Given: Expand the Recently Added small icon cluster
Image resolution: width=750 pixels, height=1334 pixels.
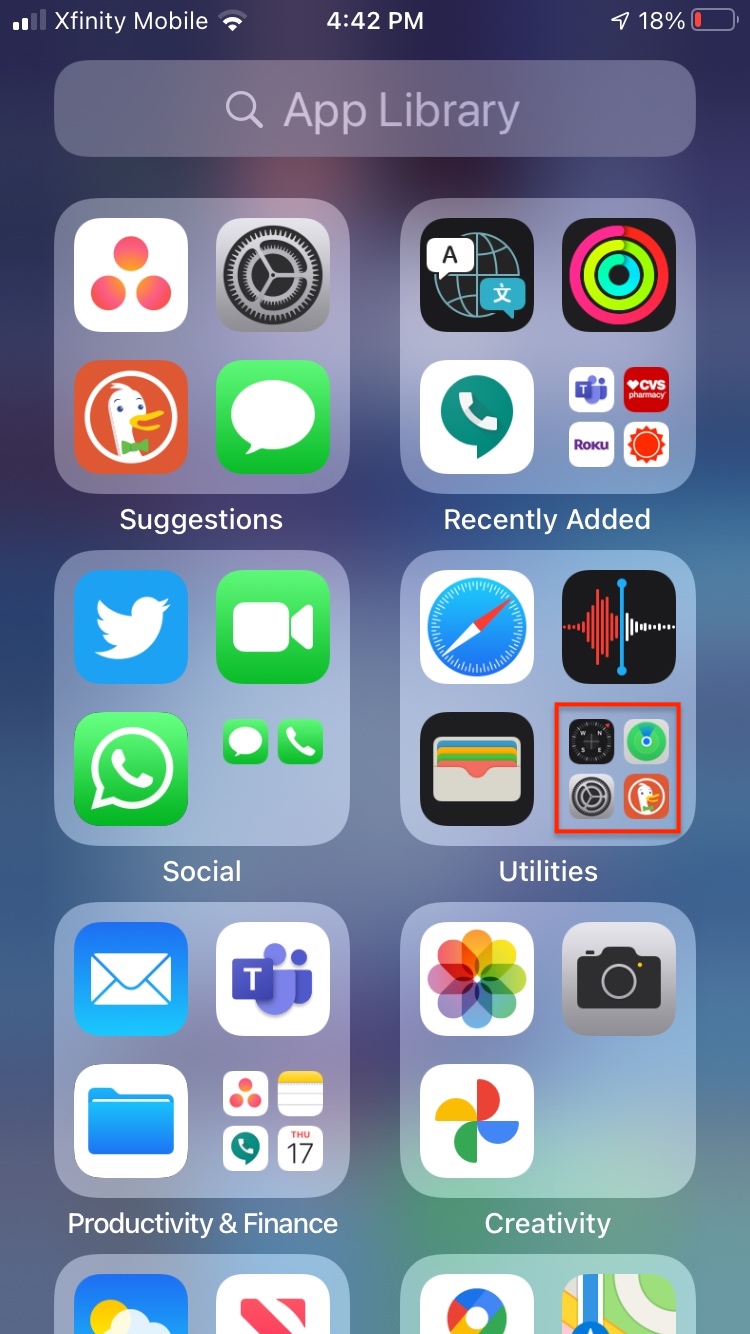Looking at the screenshot, I should pos(619,417).
